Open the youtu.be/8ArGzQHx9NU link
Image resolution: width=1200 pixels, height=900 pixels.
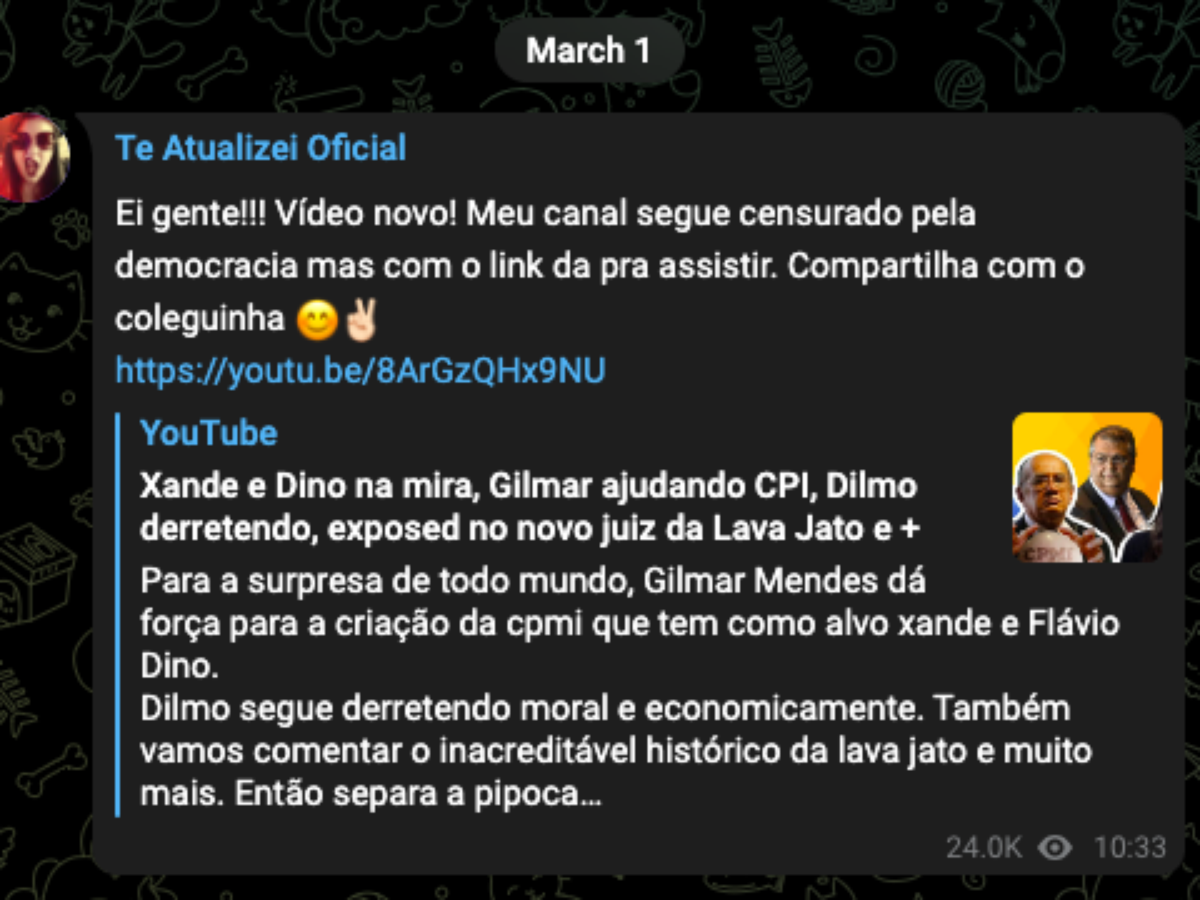[360, 371]
